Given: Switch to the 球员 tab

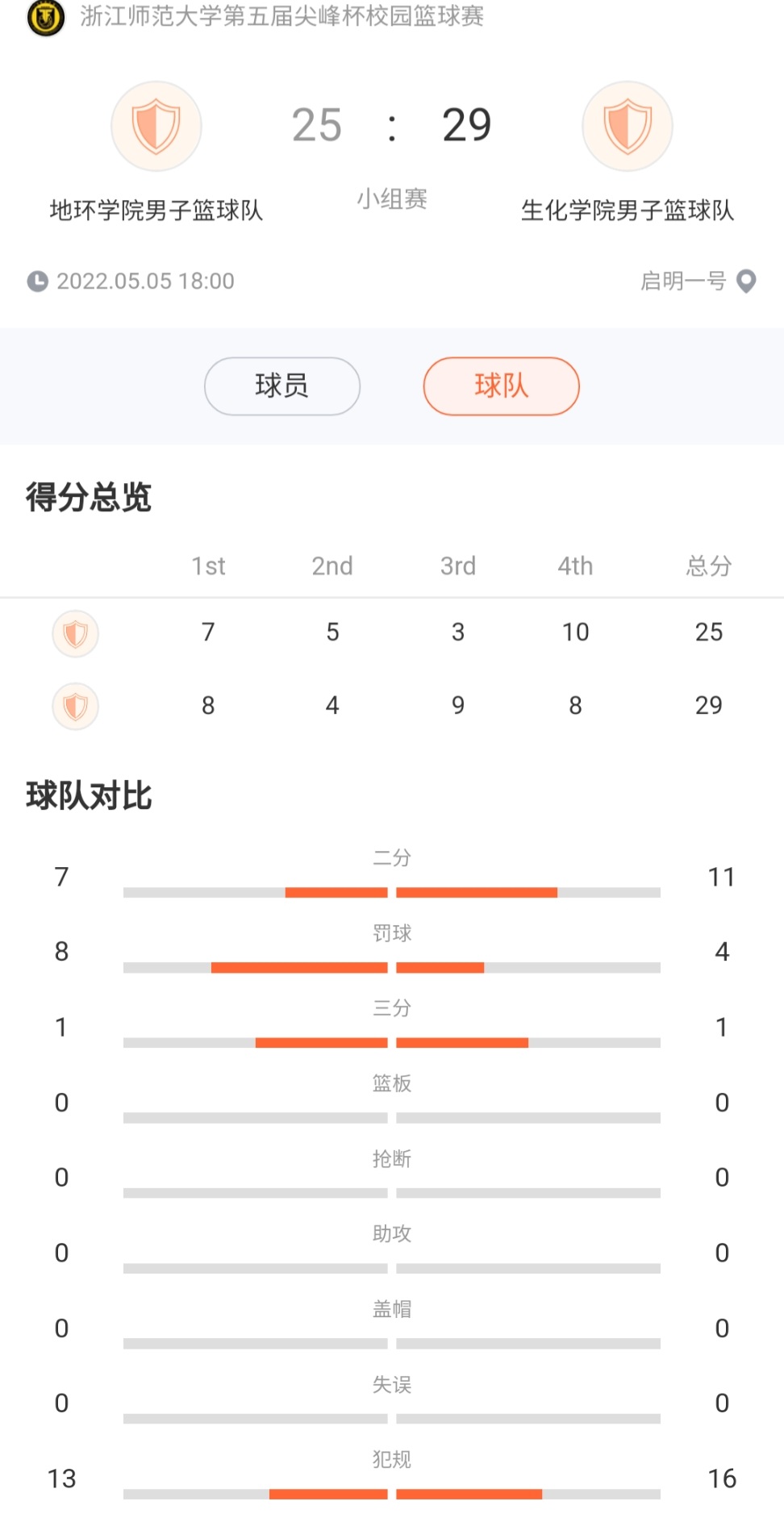Looking at the screenshot, I should click(x=281, y=386).
